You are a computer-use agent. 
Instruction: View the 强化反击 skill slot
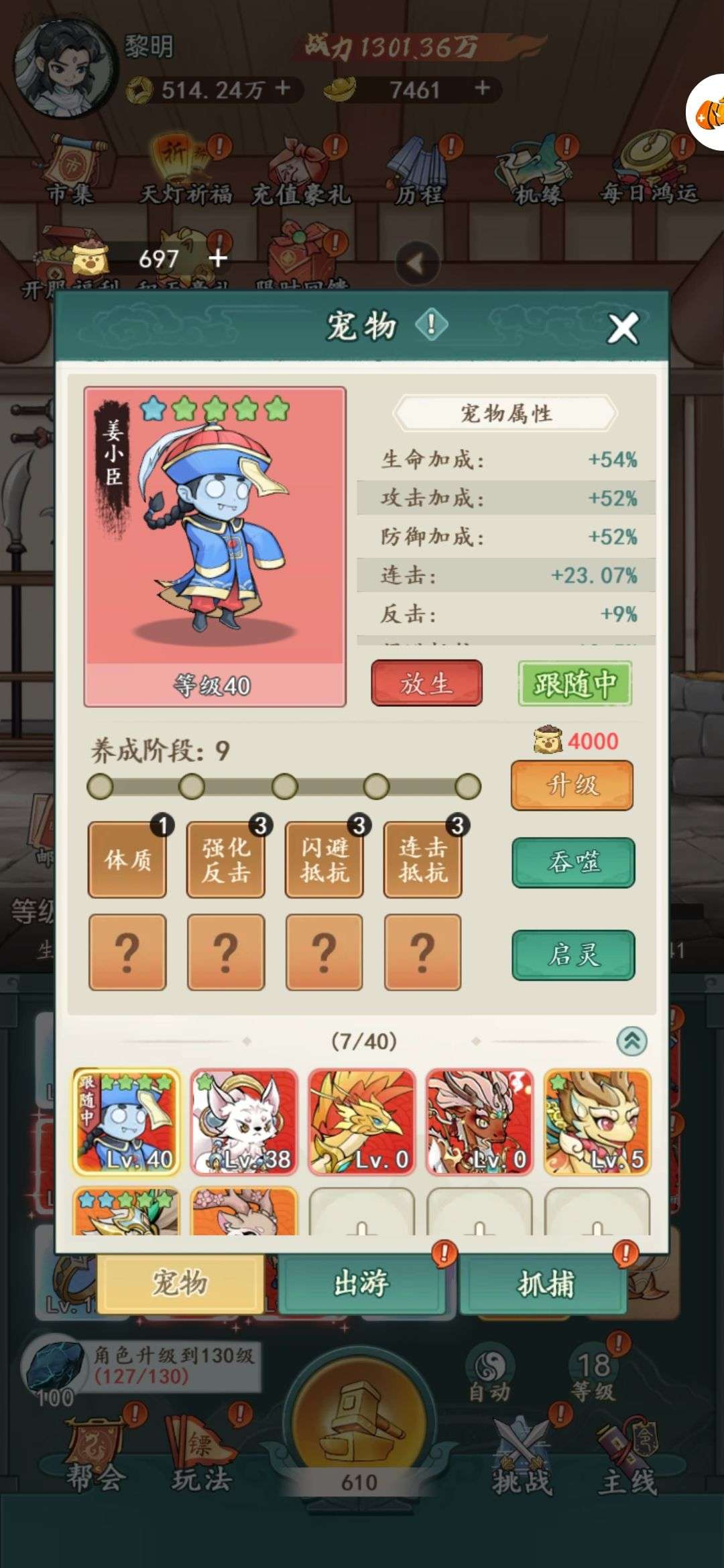(x=226, y=860)
